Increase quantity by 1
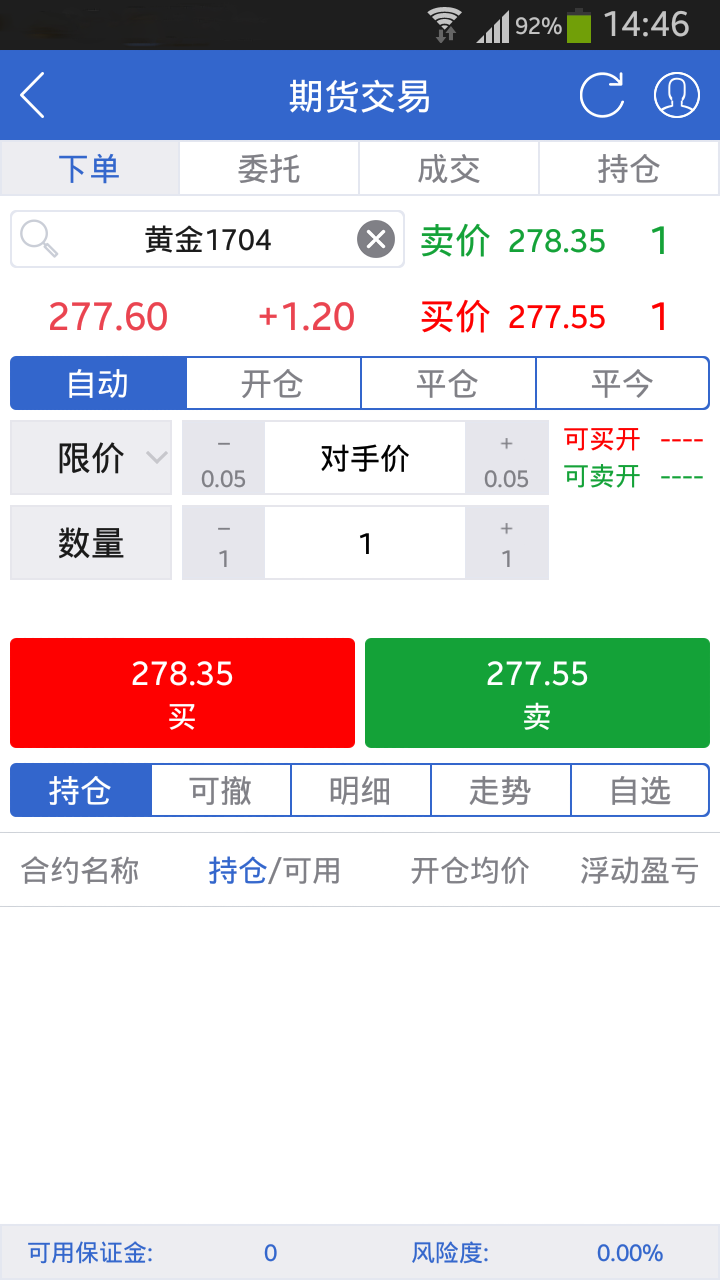The width and height of the screenshot is (720, 1280). pyautogui.click(x=506, y=543)
